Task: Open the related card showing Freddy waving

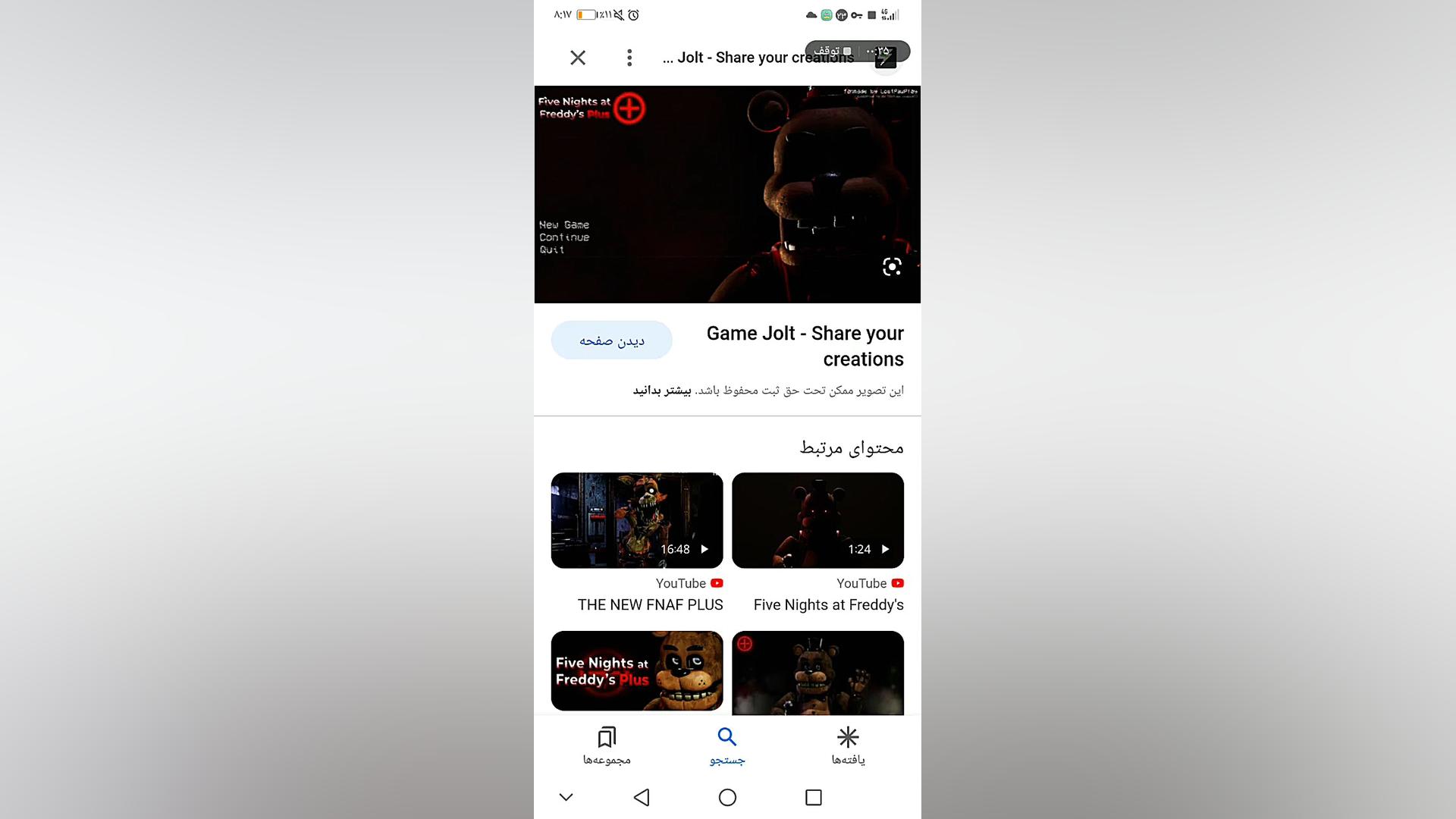Action: pos(817,673)
